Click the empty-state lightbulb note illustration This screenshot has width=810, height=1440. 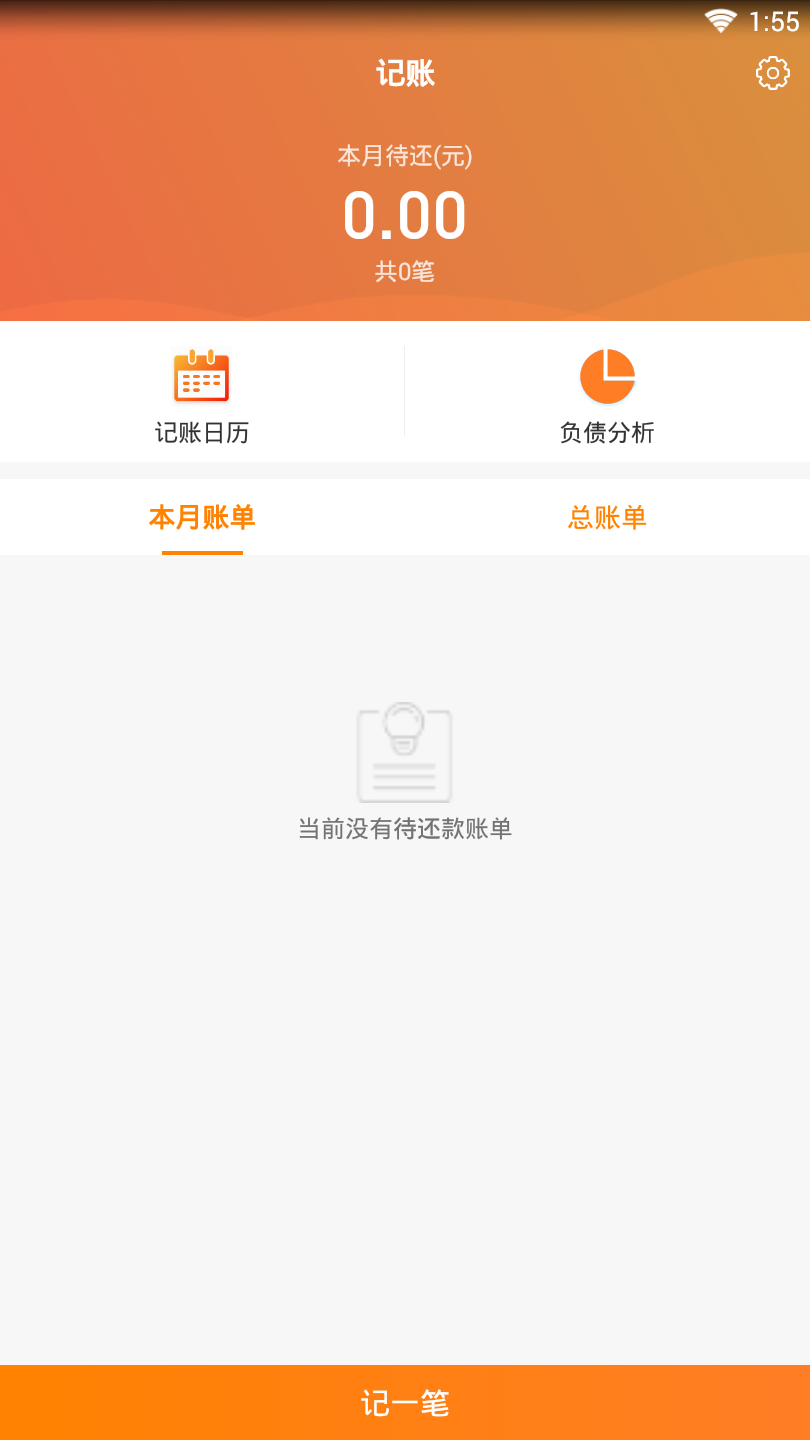404,753
